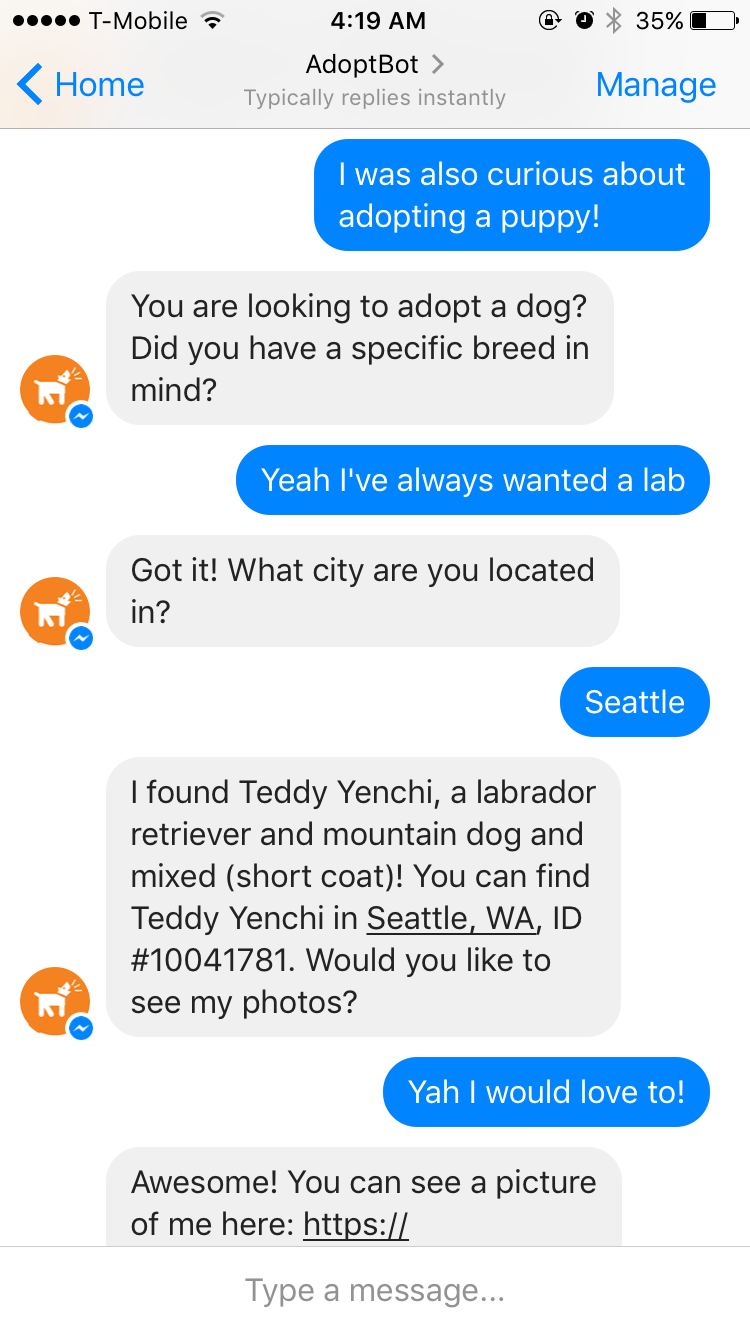Viewport: 750px width, 1334px height.
Task: Open the Seattle, WA location link
Action: coord(450,918)
